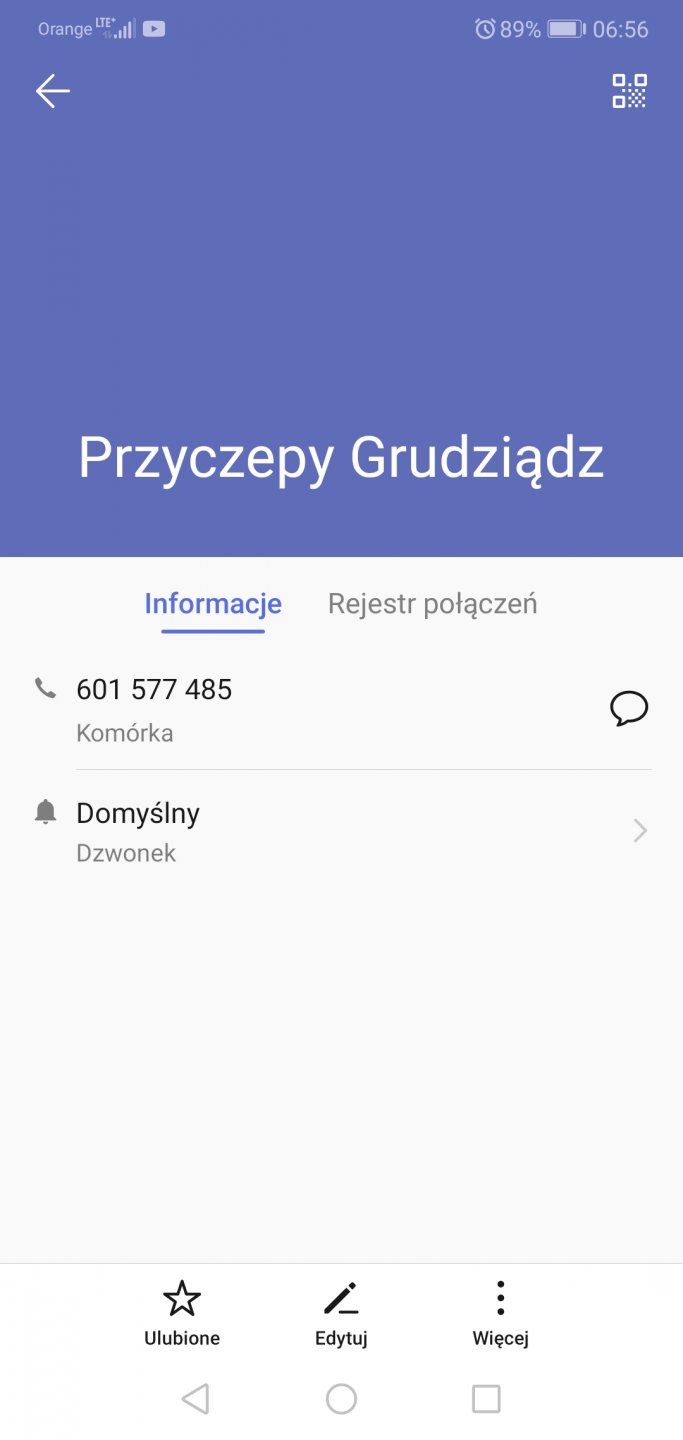Open the contact's QR code

pos(629,91)
